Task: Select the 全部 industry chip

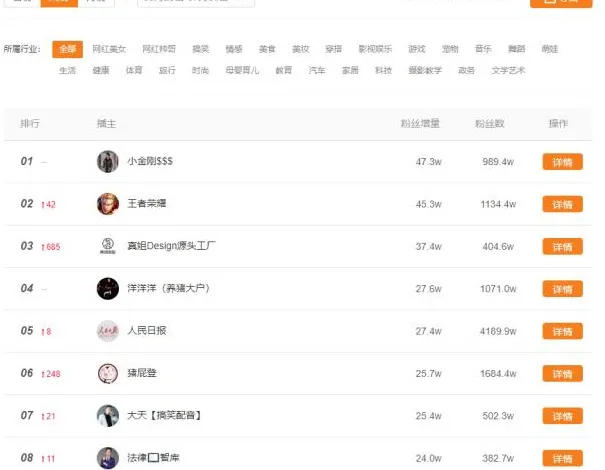Action: [x=68, y=49]
